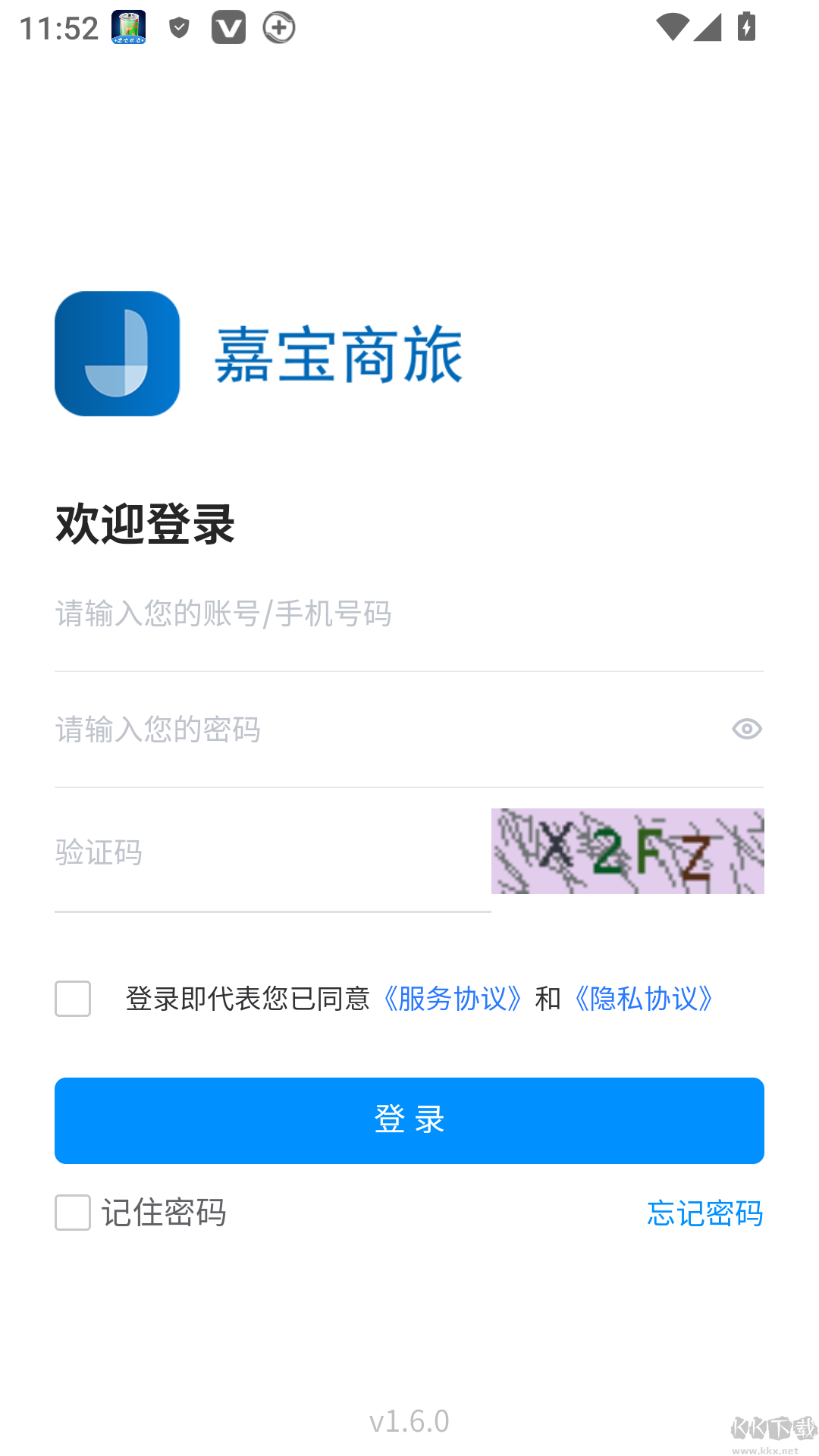Open the 服务协议 agreement link
The height and width of the screenshot is (1456, 819).
pyautogui.click(x=452, y=1000)
